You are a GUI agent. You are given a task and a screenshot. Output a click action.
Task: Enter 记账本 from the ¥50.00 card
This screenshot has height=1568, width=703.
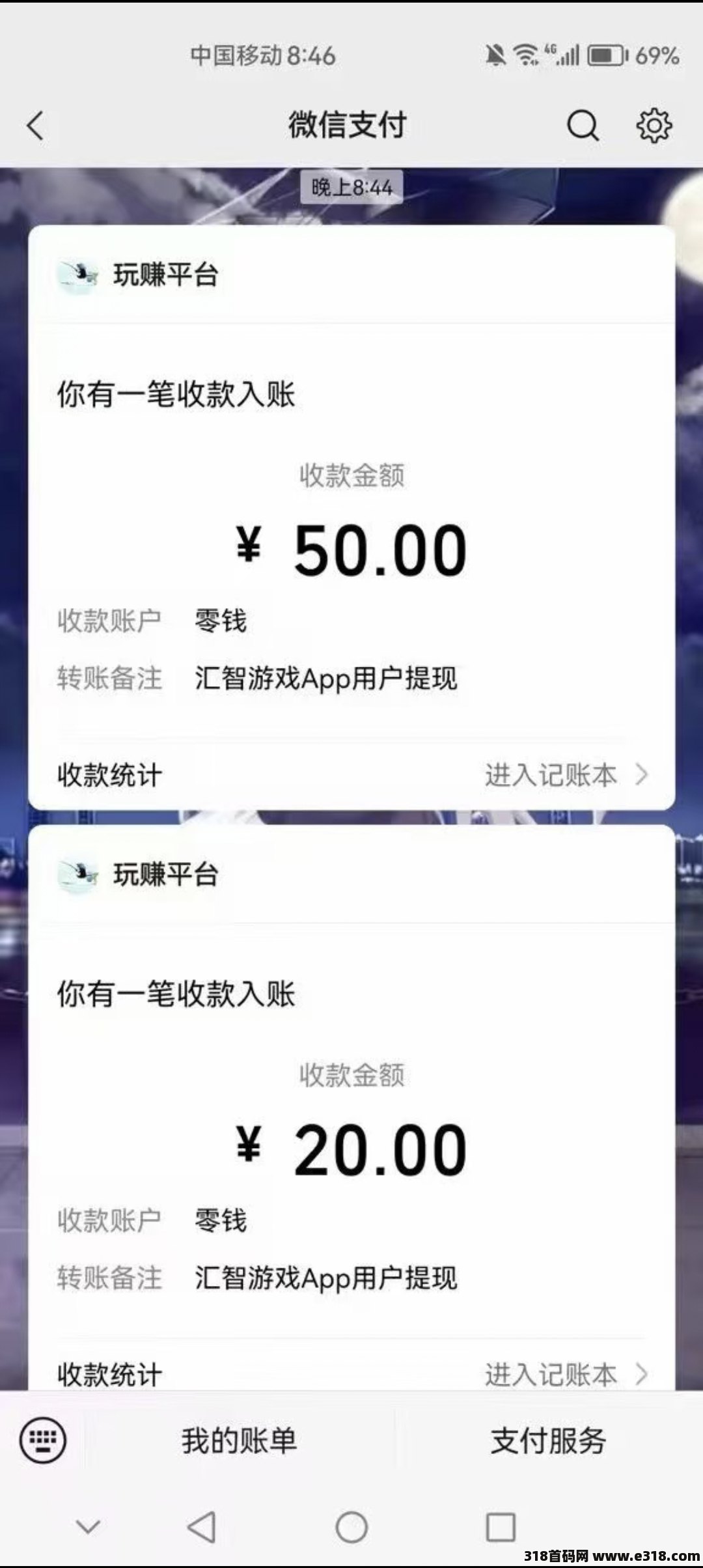(565, 775)
